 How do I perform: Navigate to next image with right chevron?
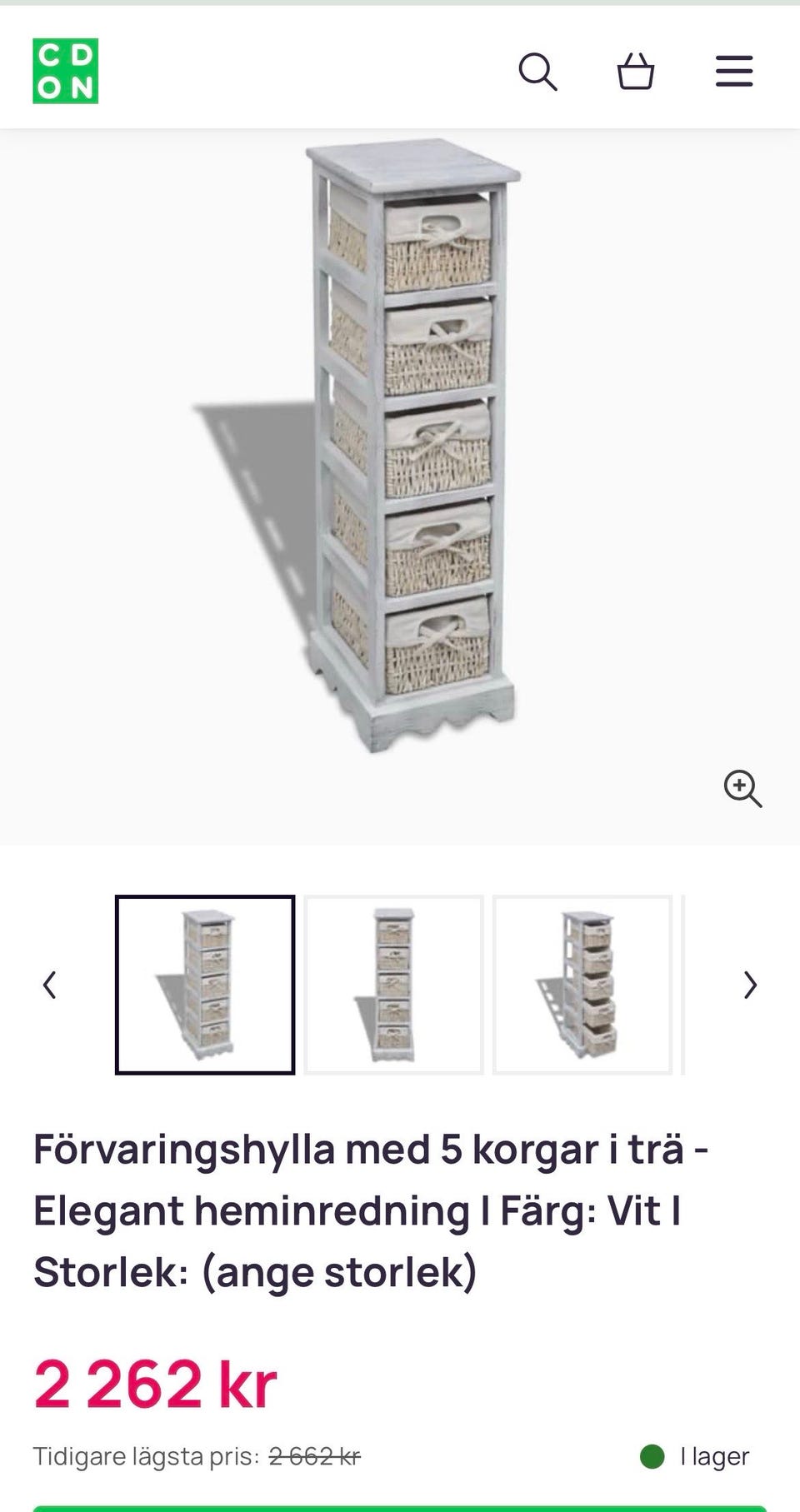click(749, 986)
